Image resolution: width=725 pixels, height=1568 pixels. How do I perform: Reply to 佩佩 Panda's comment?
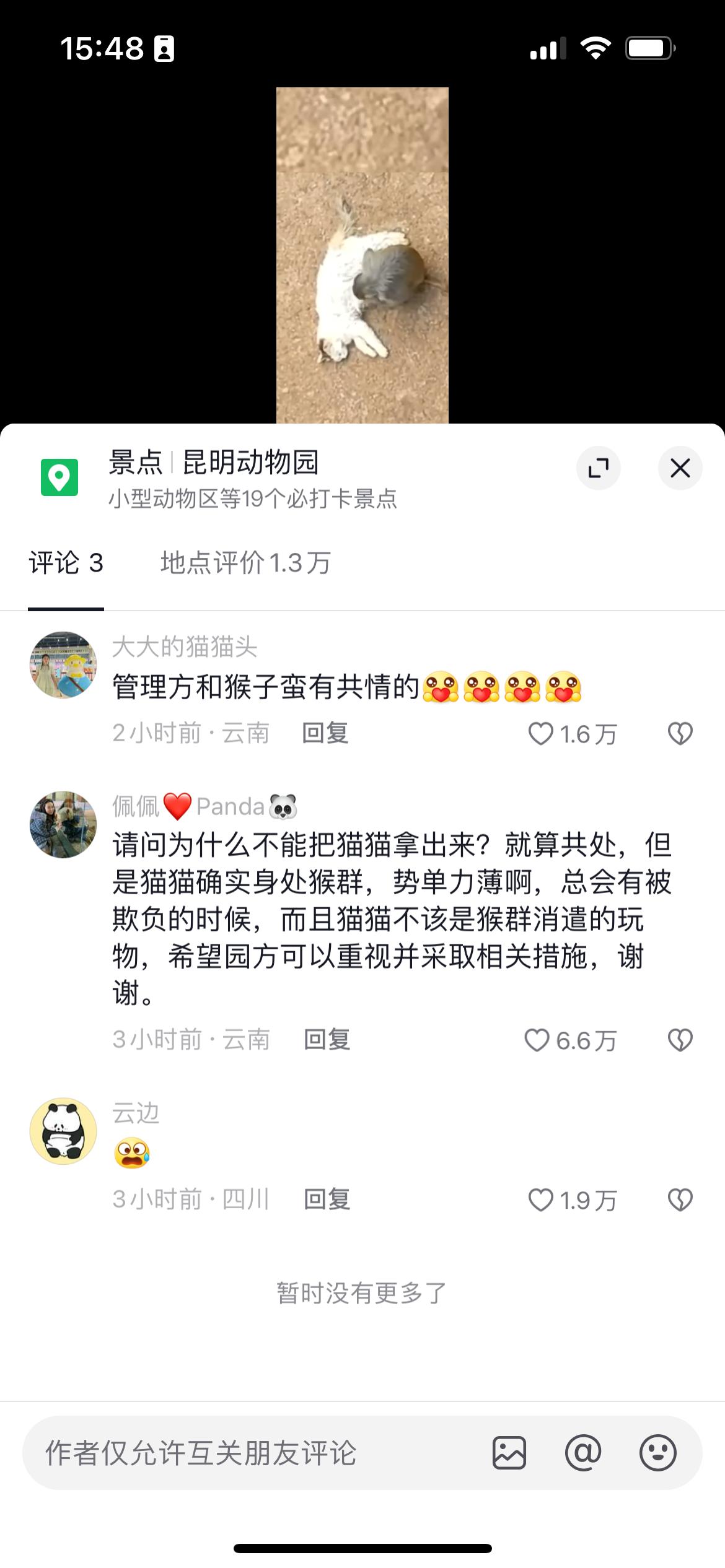pos(327,1040)
